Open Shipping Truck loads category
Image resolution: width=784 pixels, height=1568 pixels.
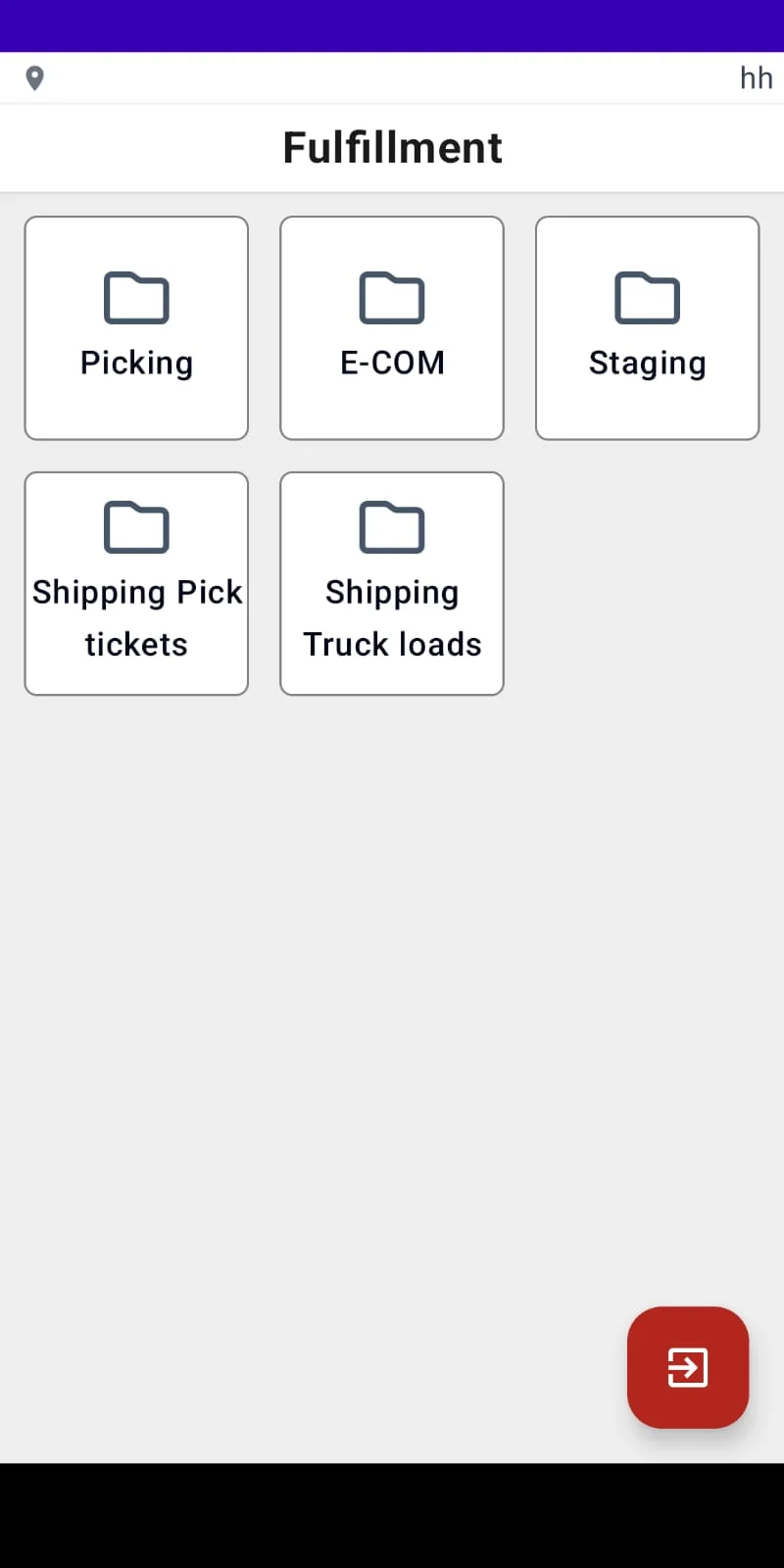tap(391, 583)
